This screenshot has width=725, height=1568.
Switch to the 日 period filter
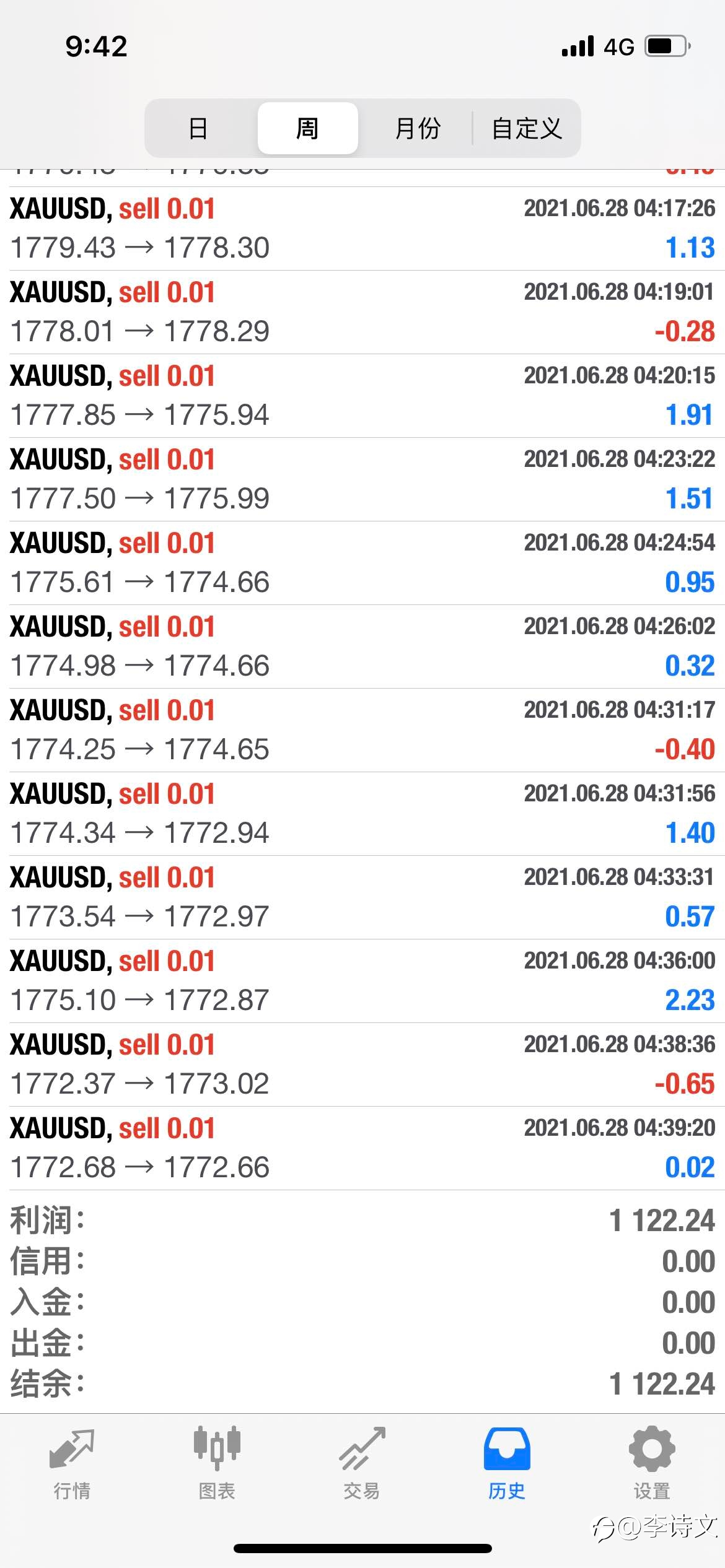198,128
